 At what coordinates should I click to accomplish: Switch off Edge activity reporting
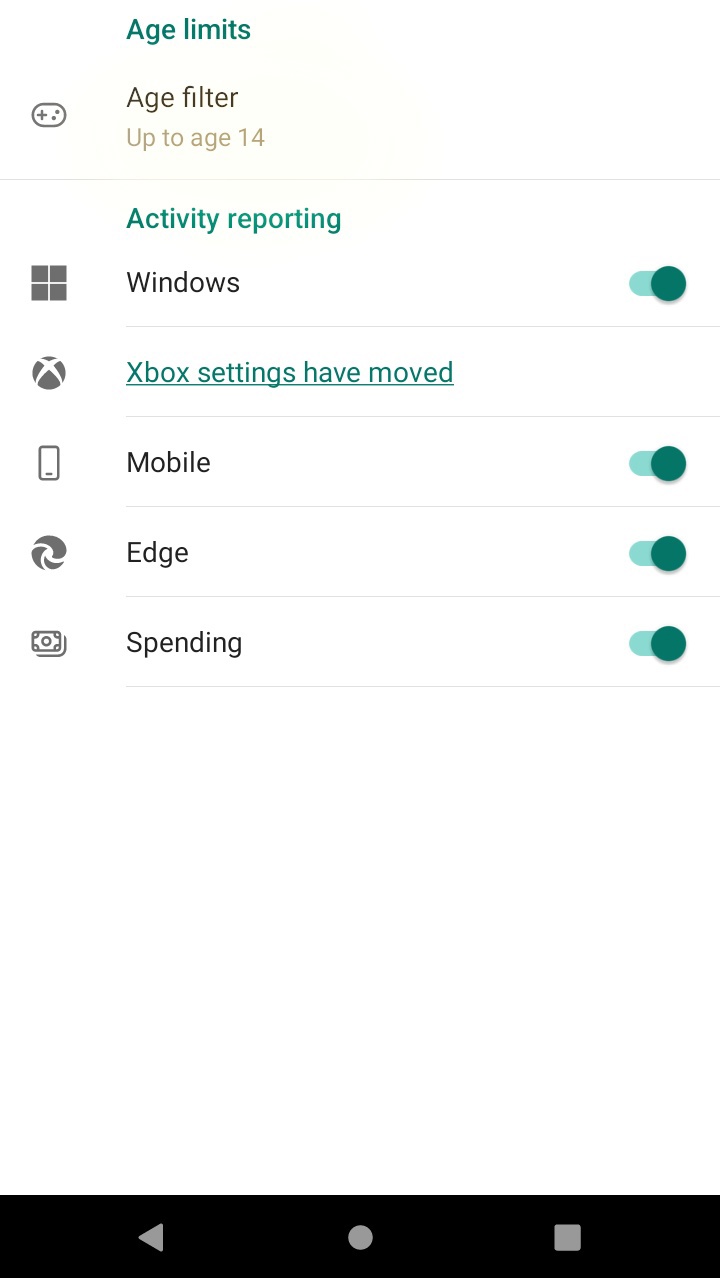658,553
